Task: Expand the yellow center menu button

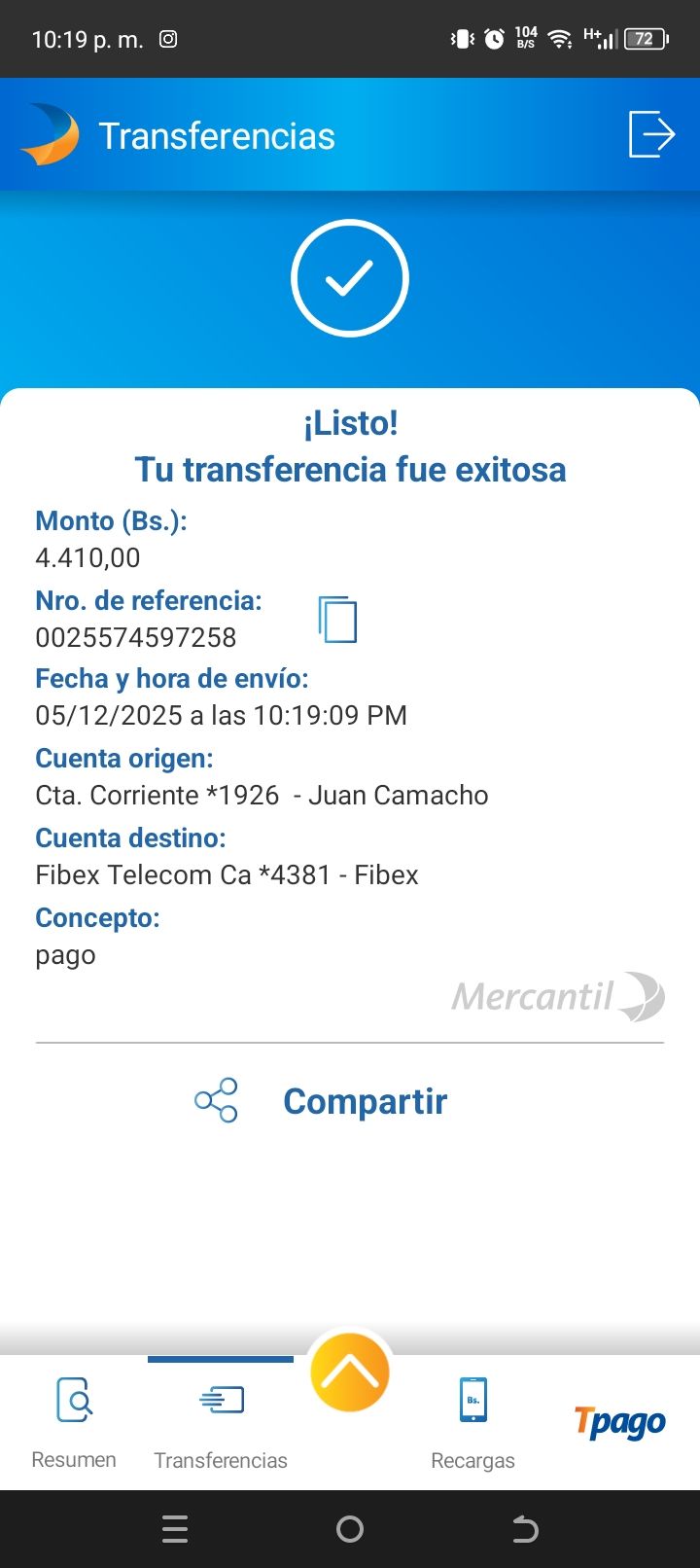Action: [350, 1372]
